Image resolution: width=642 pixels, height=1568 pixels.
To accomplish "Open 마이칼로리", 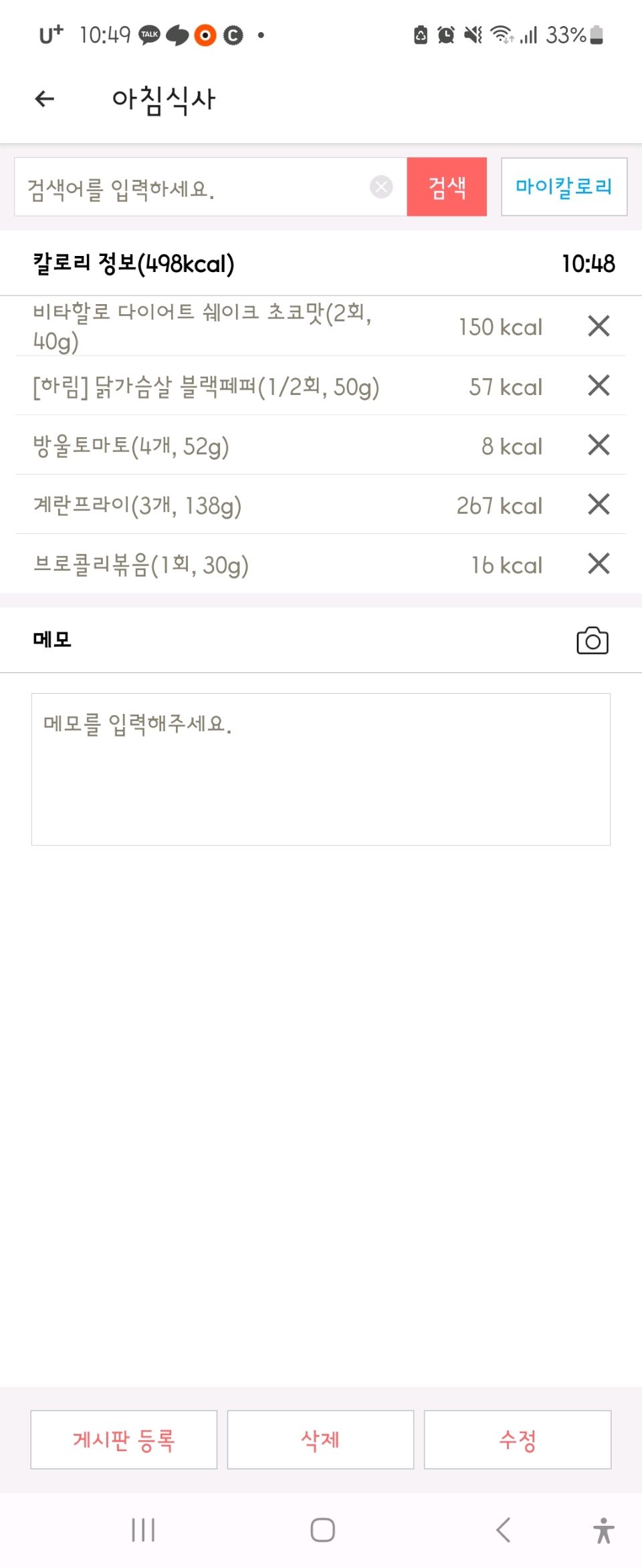I will pyautogui.click(x=564, y=187).
